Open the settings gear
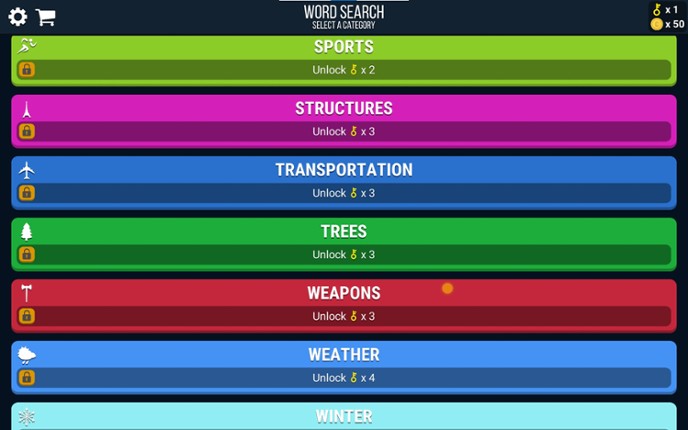Viewport: 688px width, 430px height. pos(17,17)
